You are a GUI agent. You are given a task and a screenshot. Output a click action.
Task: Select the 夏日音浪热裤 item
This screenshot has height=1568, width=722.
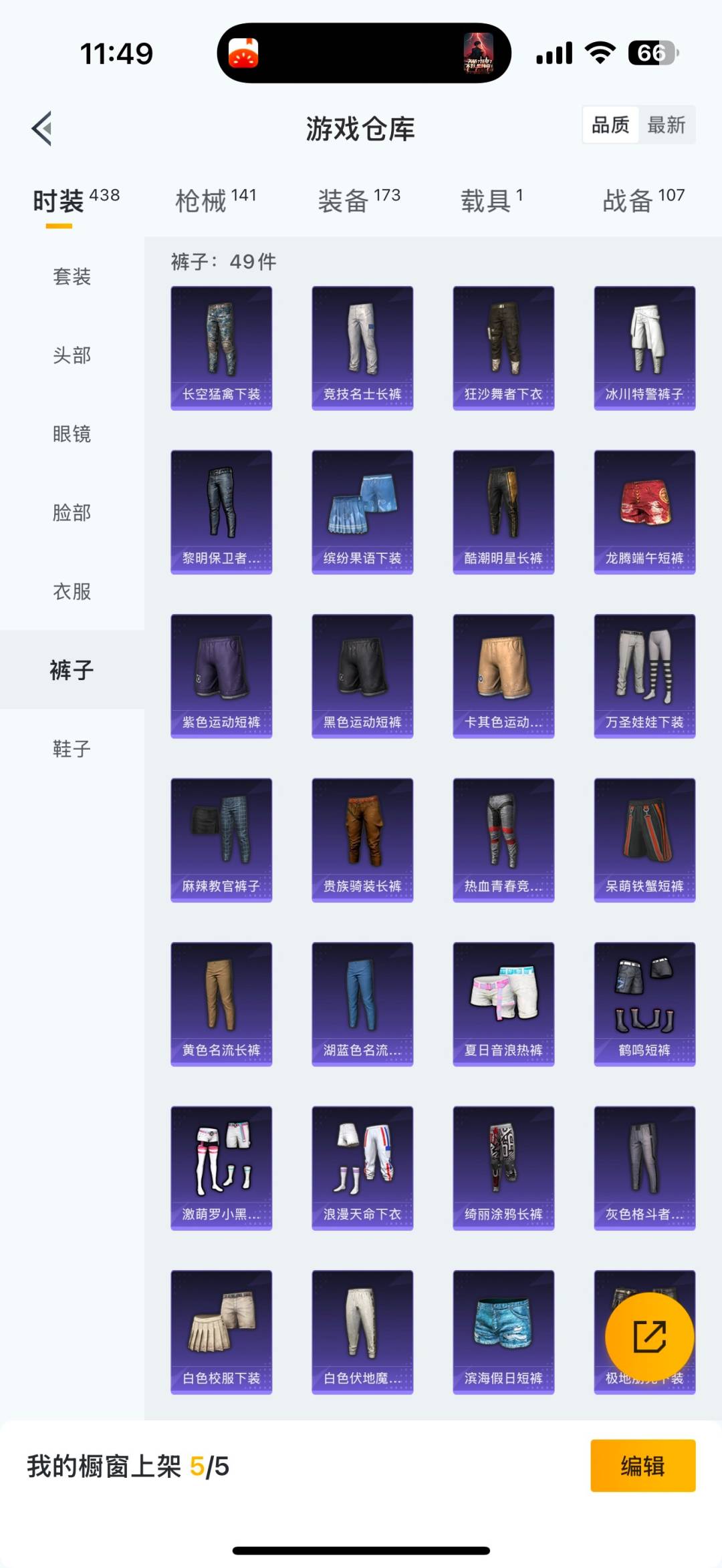point(502,1003)
